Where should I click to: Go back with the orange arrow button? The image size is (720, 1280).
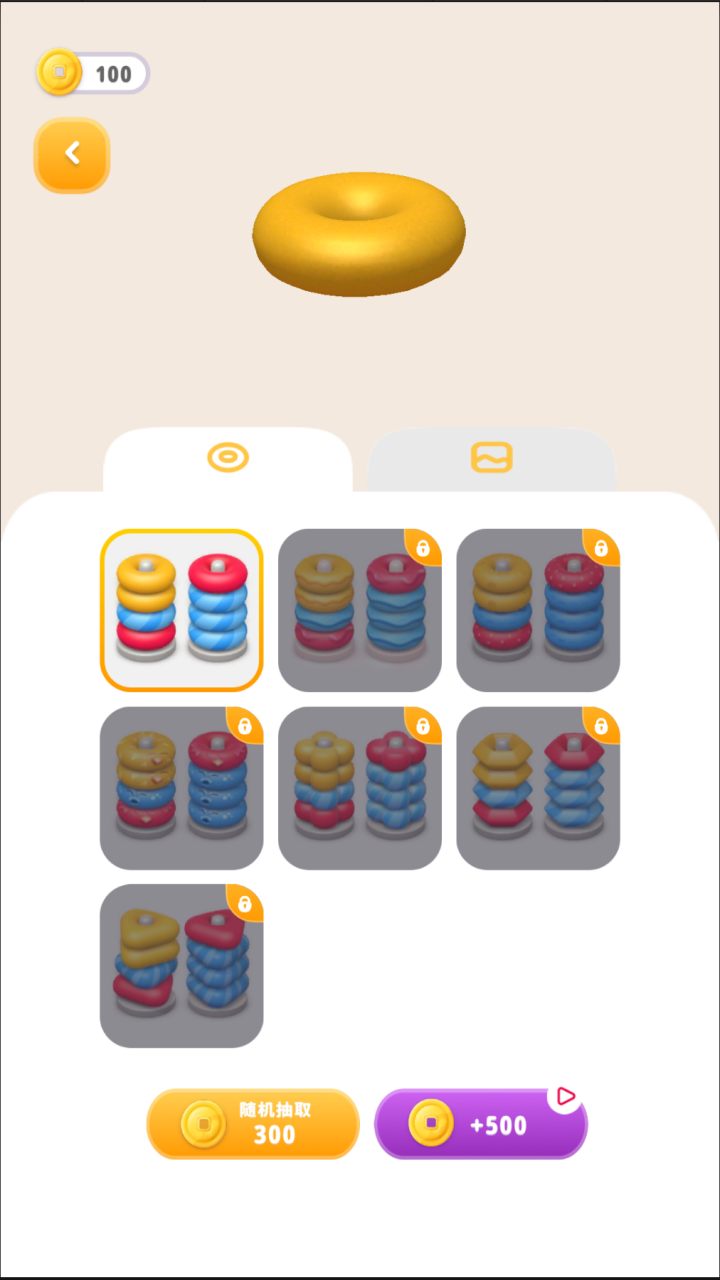pyautogui.click(x=72, y=155)
